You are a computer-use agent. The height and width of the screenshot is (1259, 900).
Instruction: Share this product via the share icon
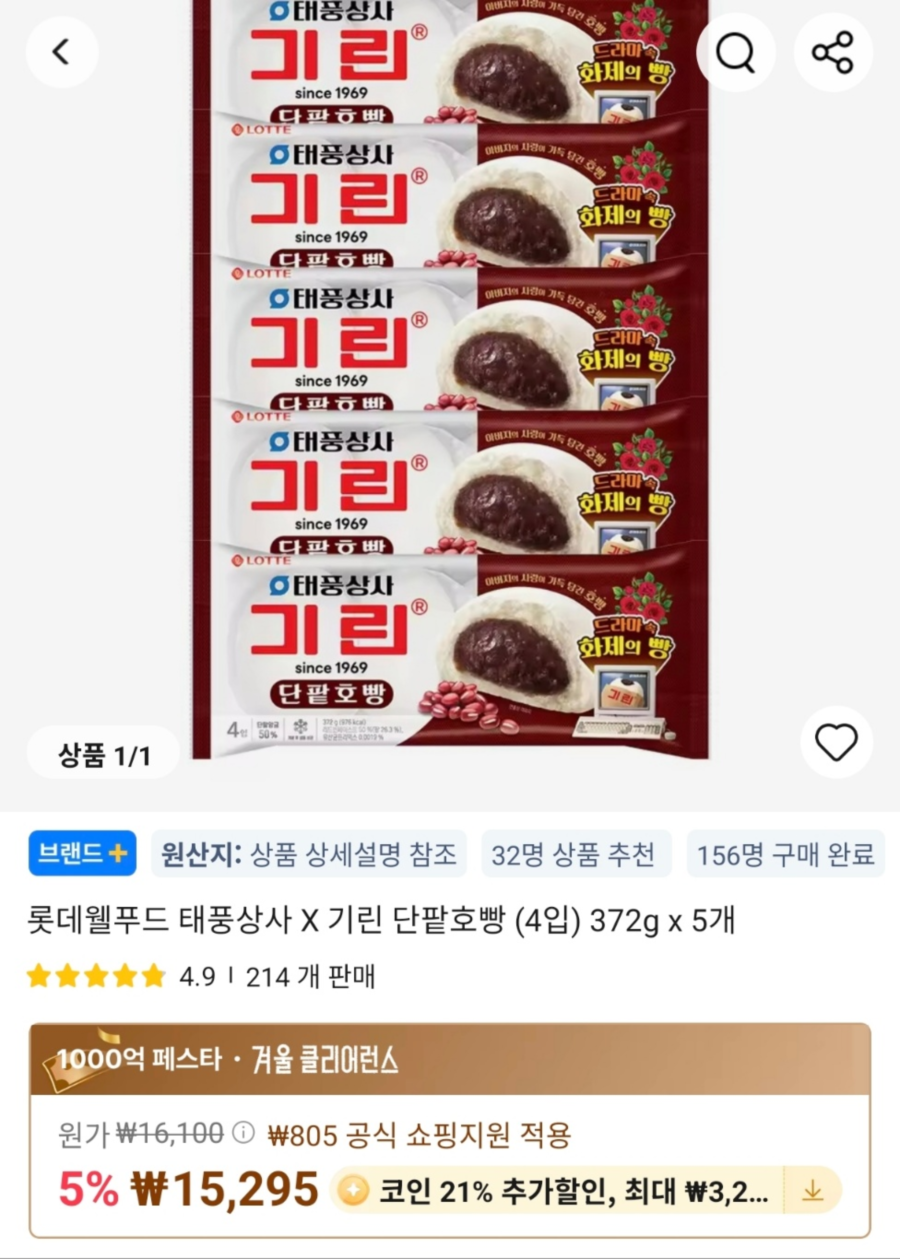click(x=833, y=52)
